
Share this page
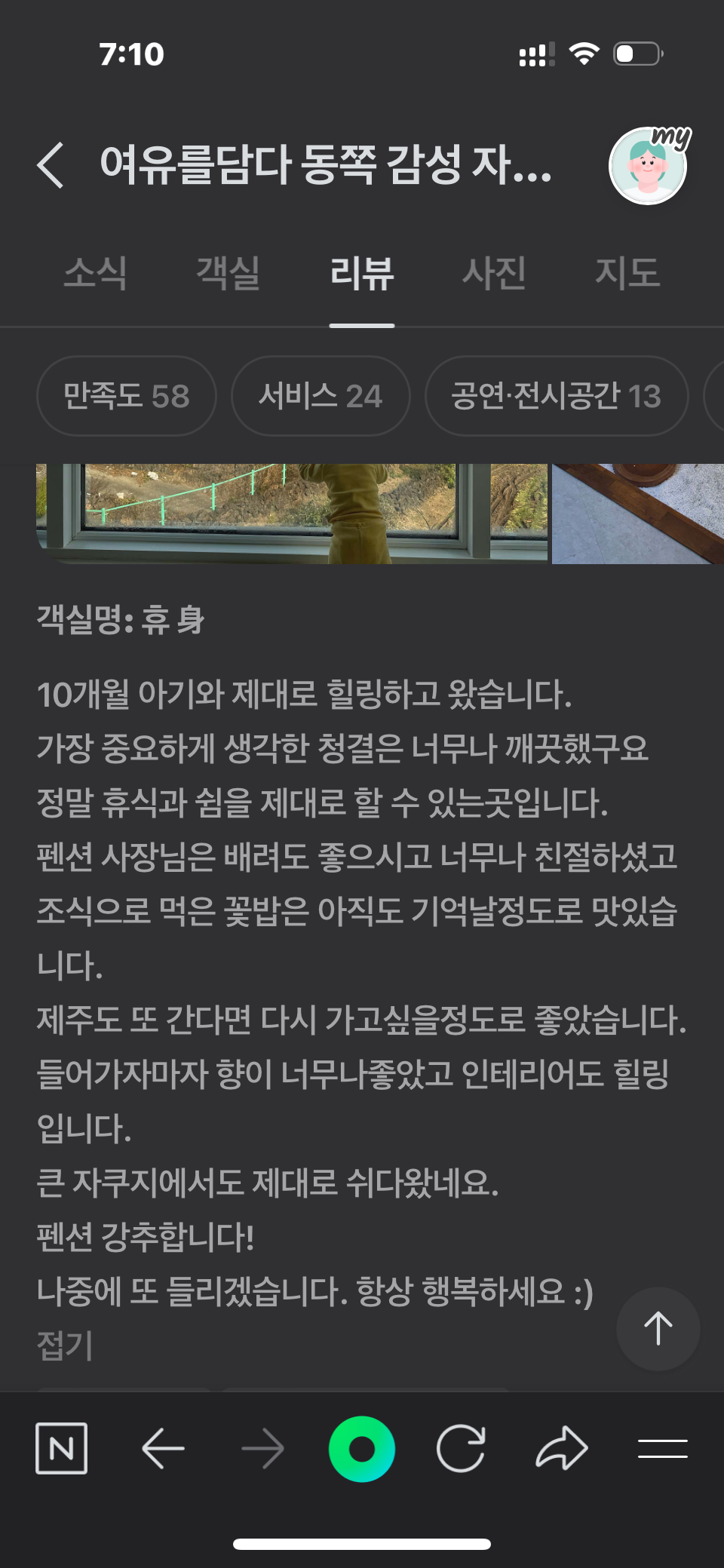[x=562, y=1448]
